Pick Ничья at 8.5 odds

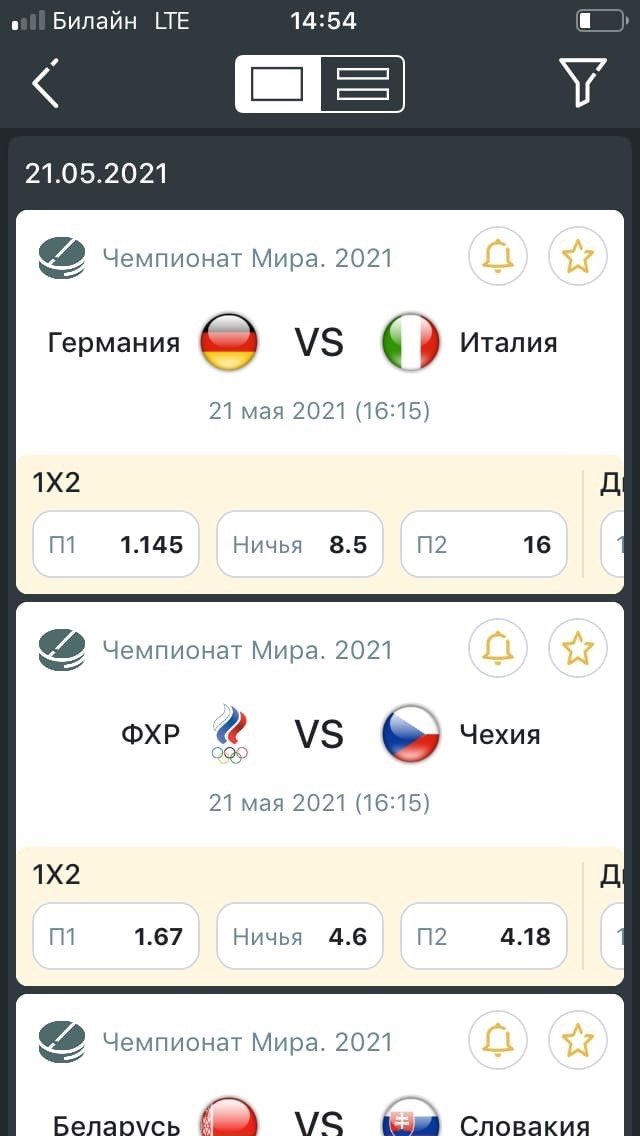tap(299, 544)
